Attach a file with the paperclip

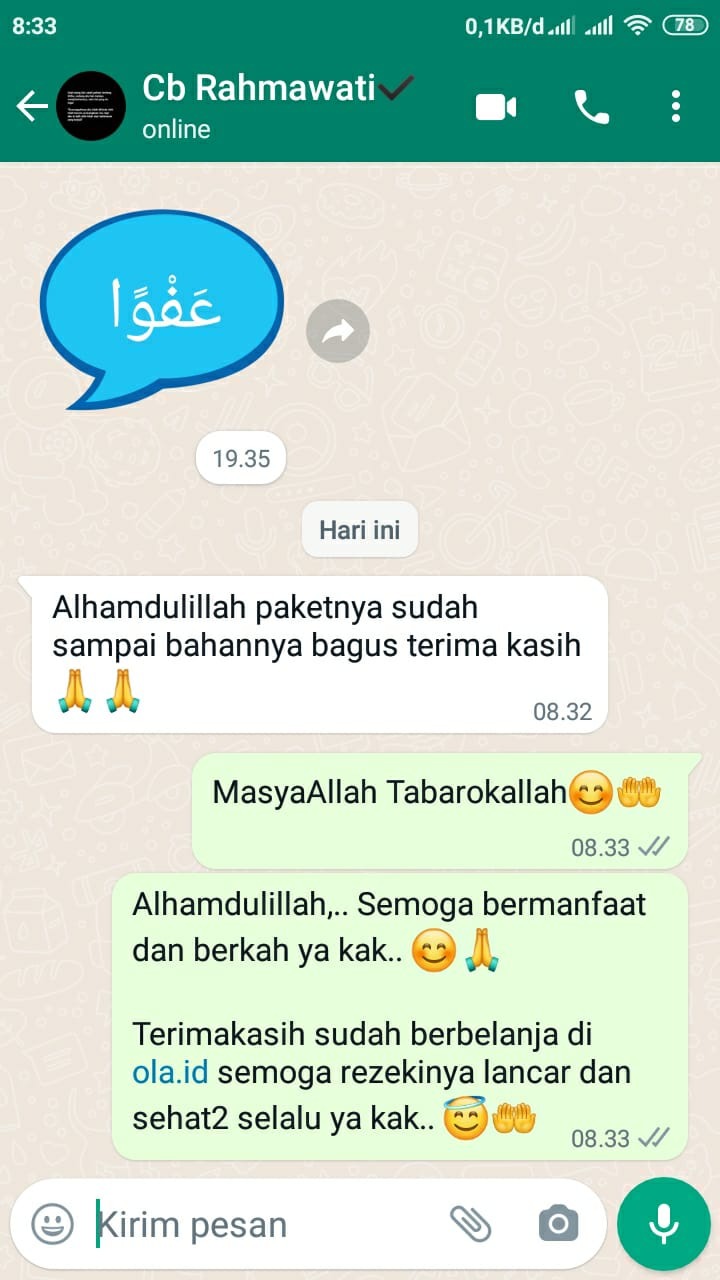[470, 1223]
